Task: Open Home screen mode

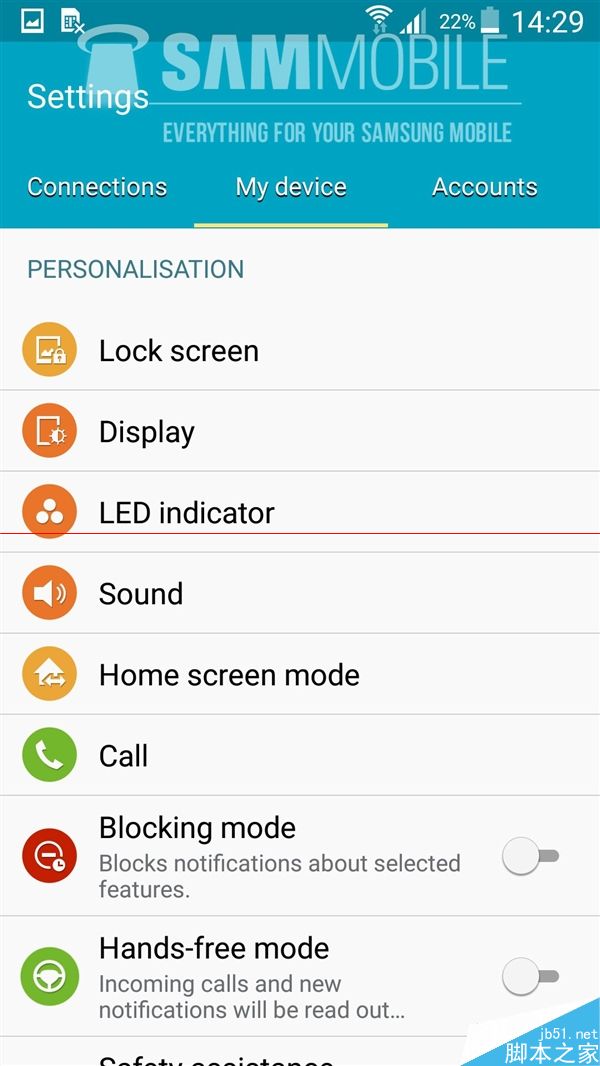Action: coord(300,674)
